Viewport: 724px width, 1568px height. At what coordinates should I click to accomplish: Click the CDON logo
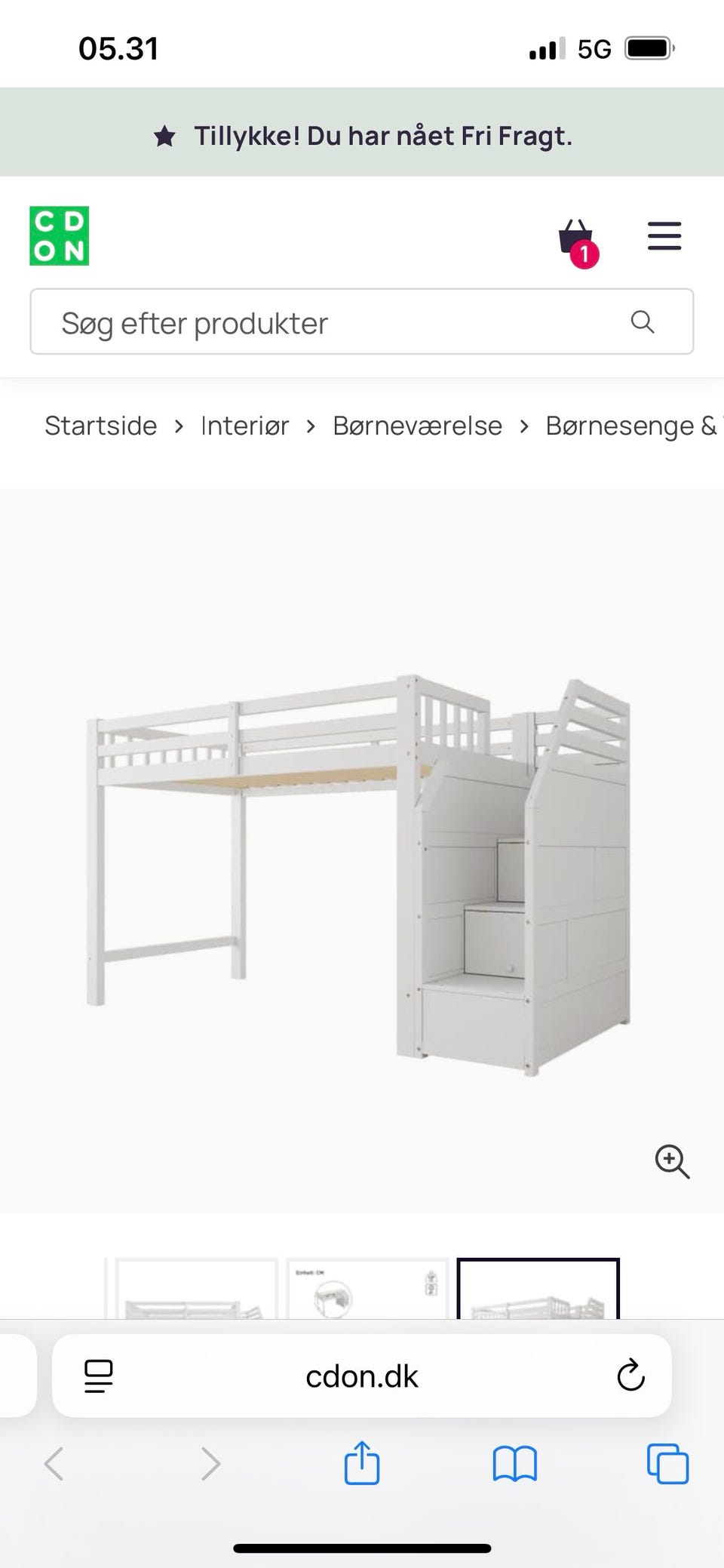click(59, 235)
